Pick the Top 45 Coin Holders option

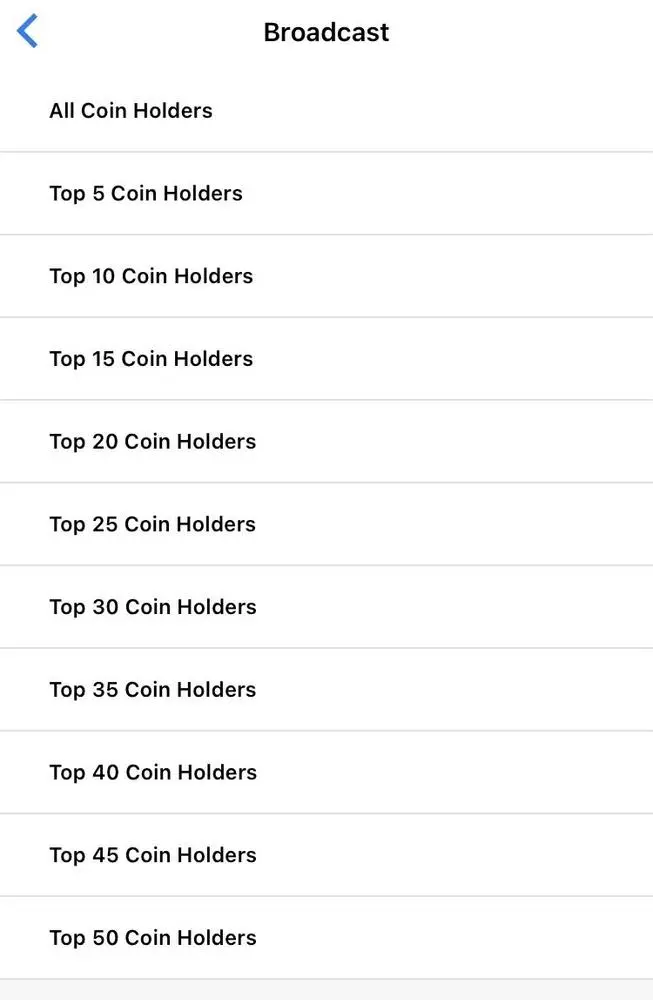coord(152,855)
